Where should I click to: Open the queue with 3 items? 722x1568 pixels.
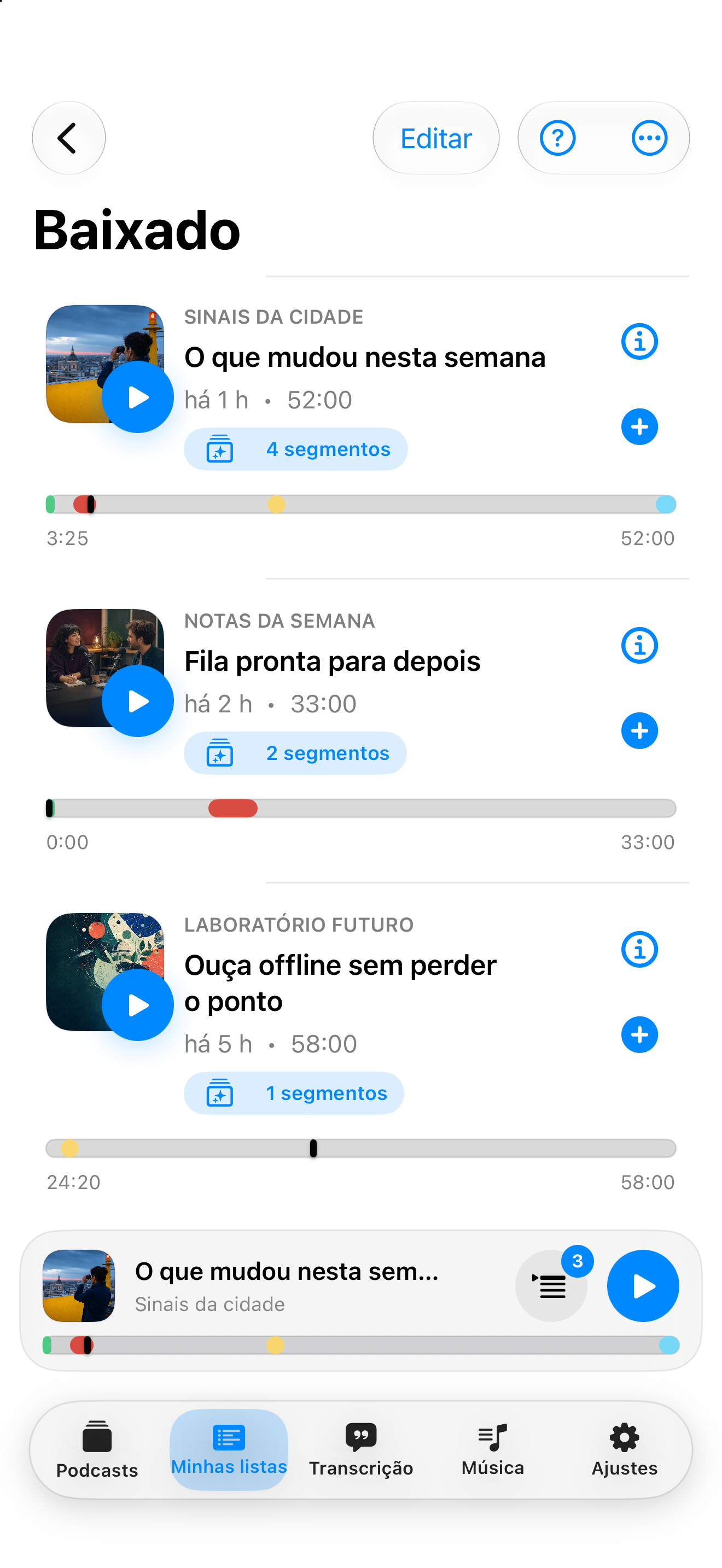[551, 1285]
